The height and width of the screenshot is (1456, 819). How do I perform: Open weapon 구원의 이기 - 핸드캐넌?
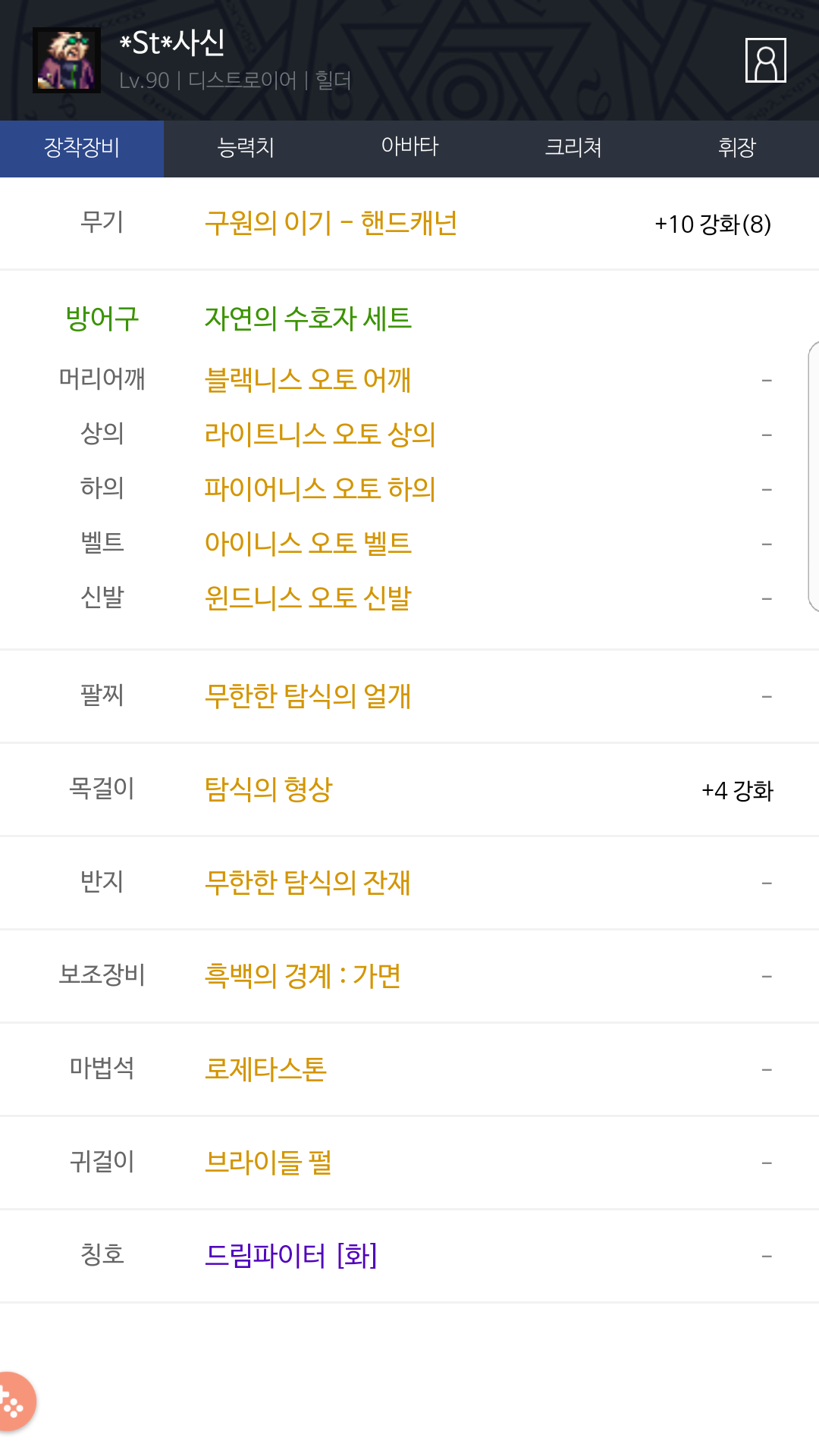[331, 224]
